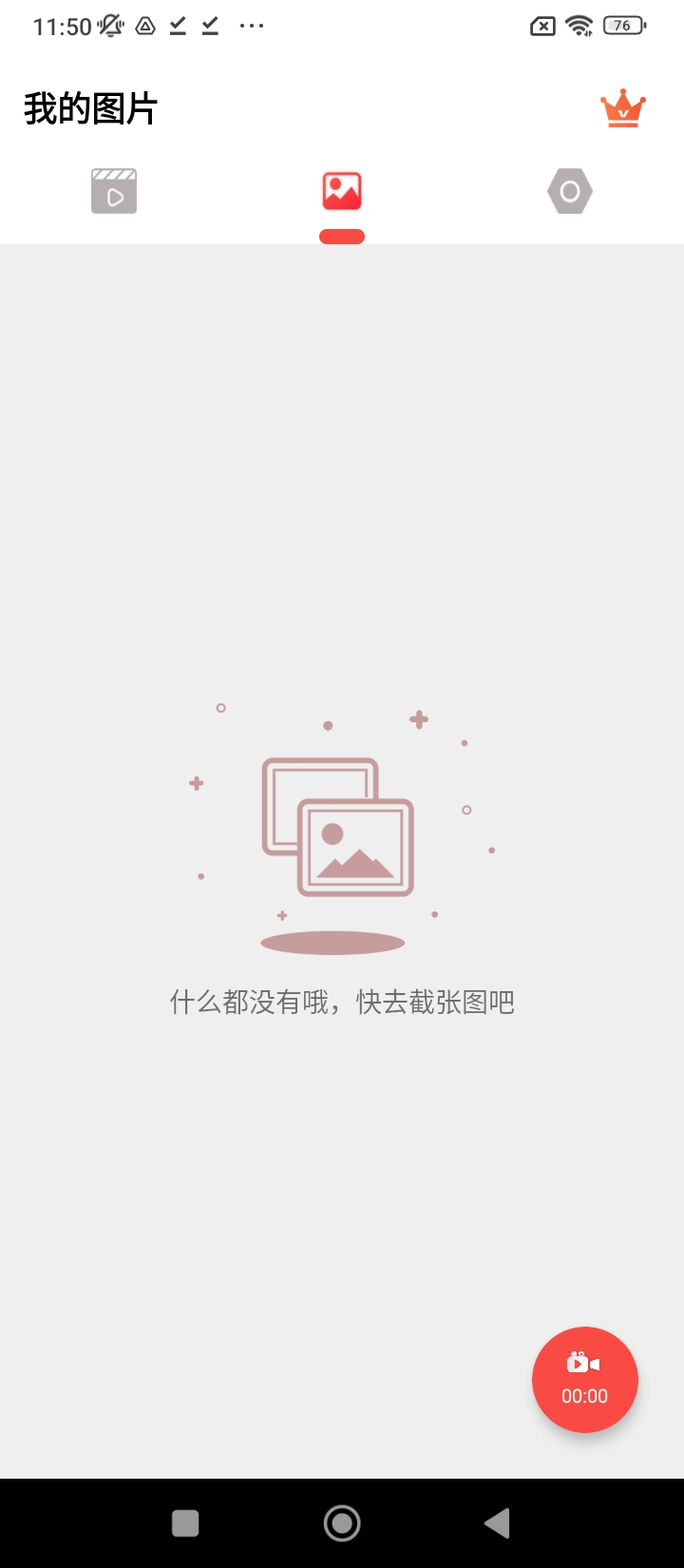Select the pictures tab

(x=342, y=191)
